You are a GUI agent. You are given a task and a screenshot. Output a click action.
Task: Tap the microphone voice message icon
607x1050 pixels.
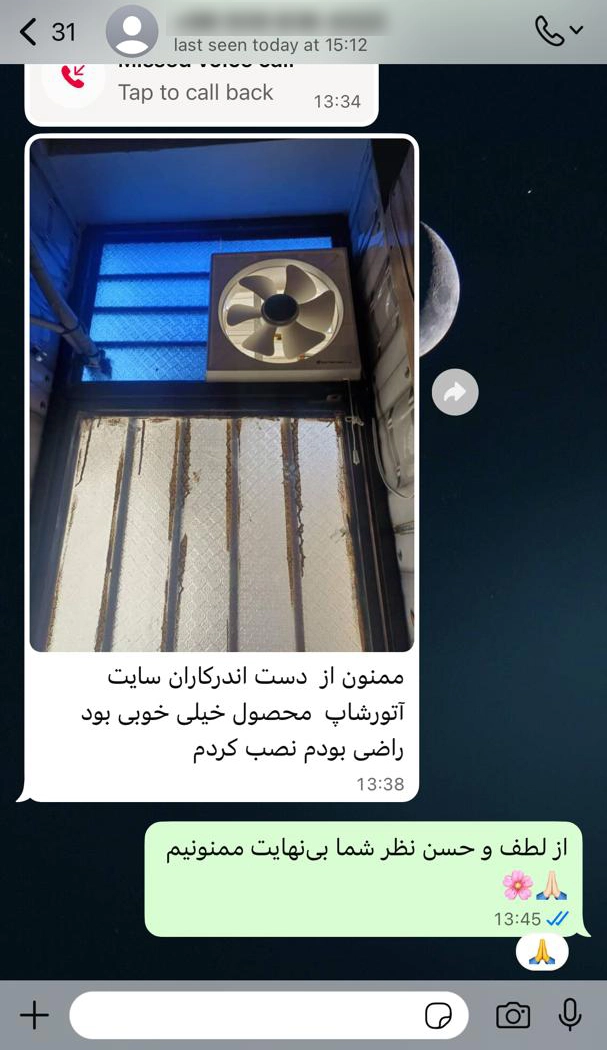coord(570,1016)
